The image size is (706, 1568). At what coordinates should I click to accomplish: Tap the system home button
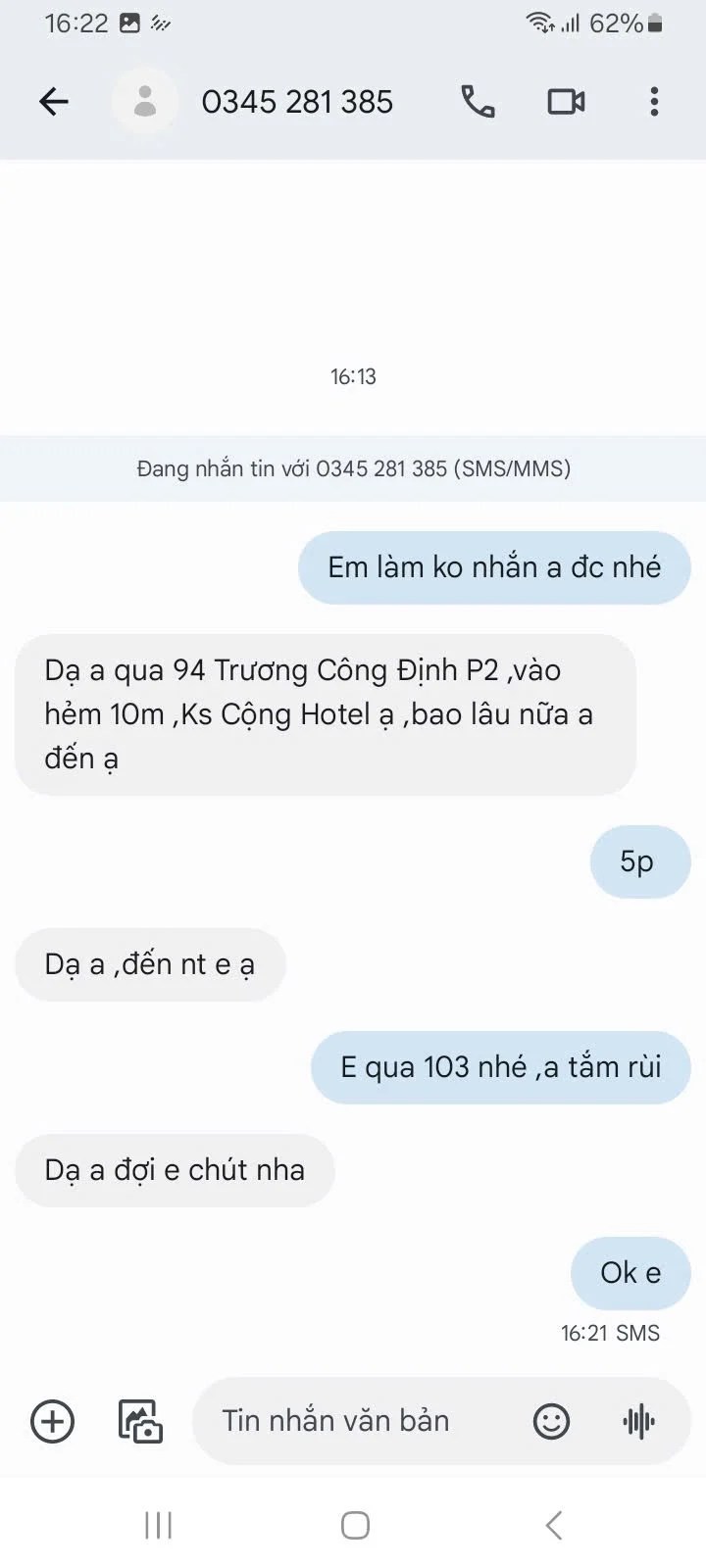pyautogui.click(x=355, y=1525)
